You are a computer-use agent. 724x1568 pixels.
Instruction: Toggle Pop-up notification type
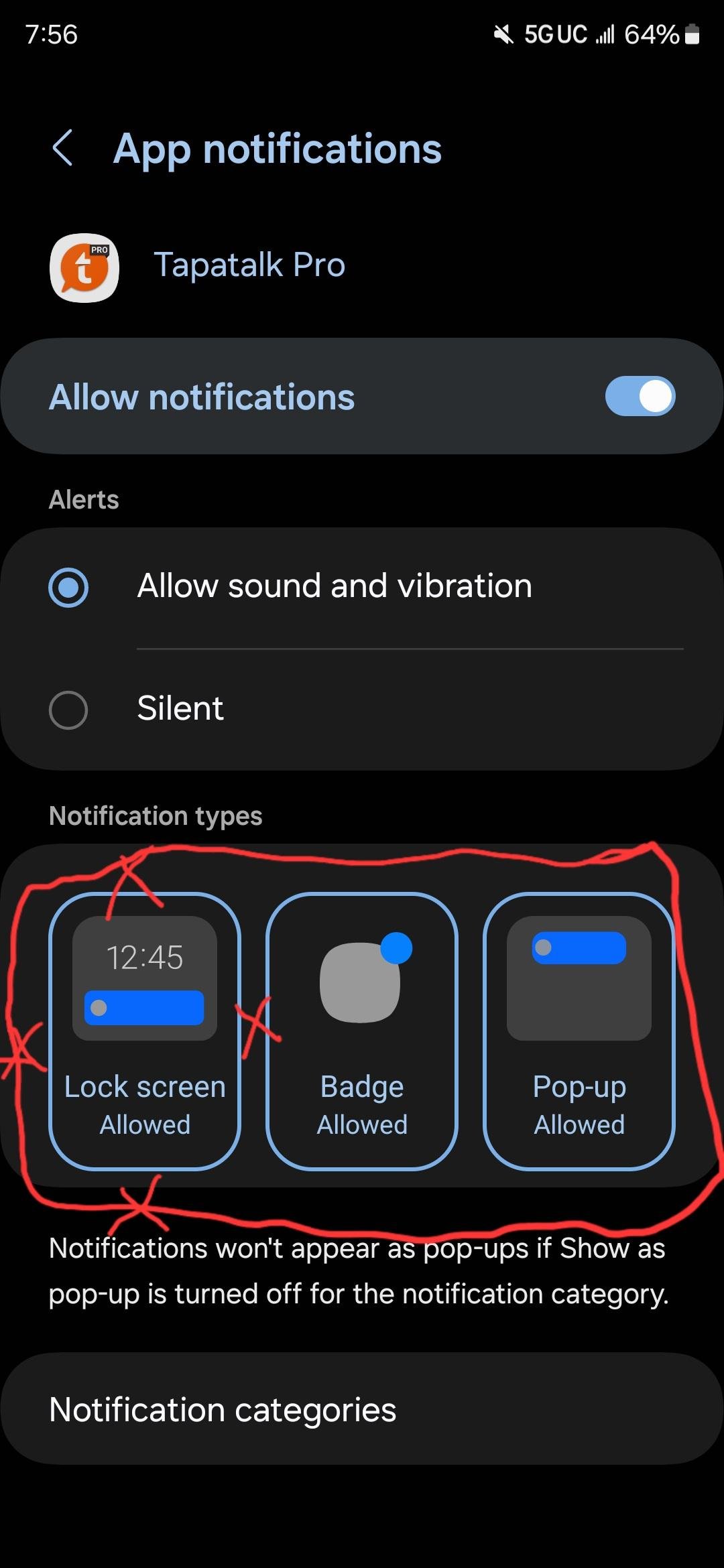point(579,1031)
